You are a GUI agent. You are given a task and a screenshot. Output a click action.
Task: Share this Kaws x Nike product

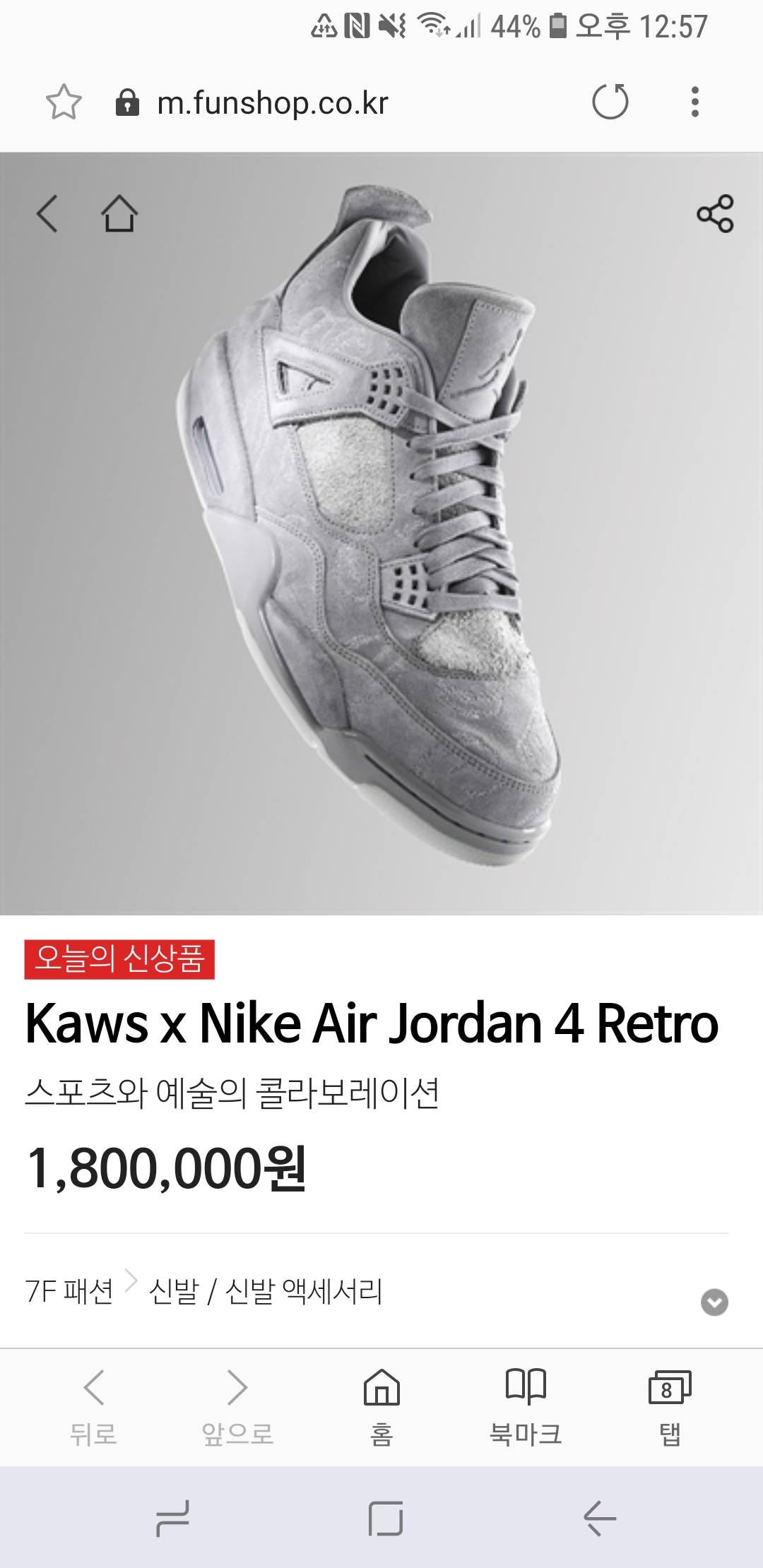click(715, 213)
